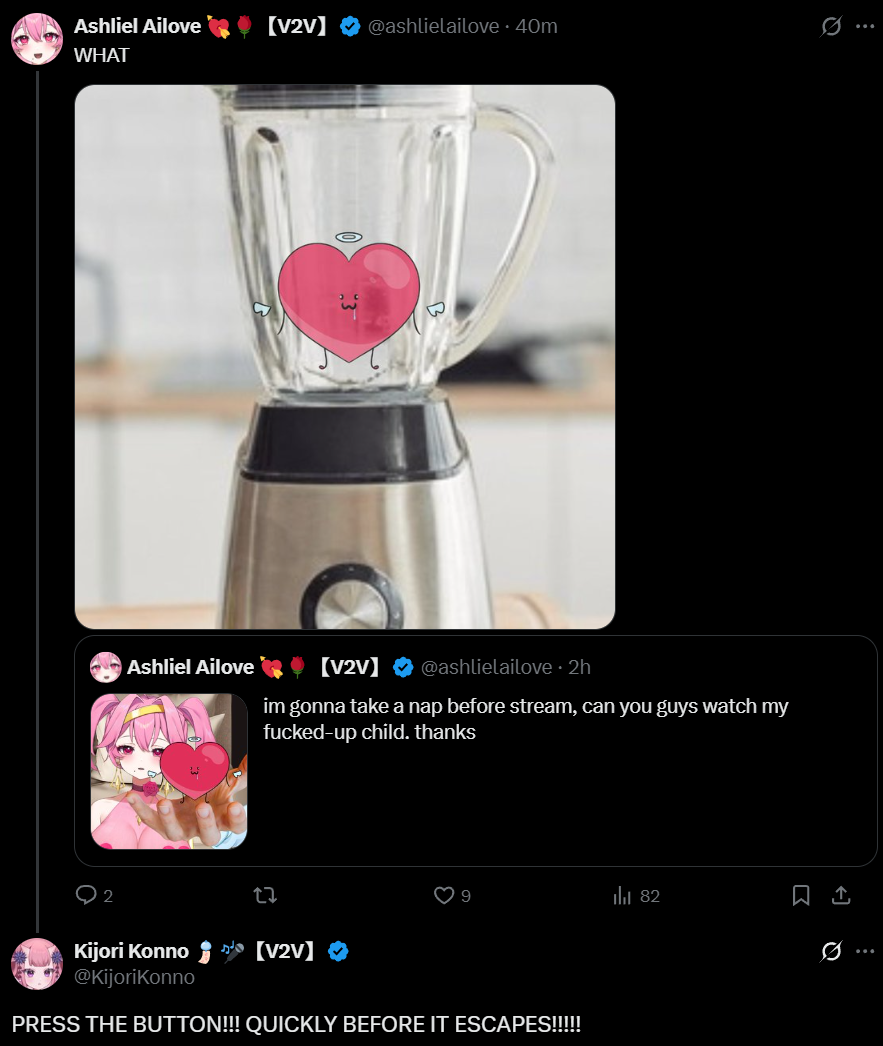Share Ashliel's blender post

click(842, 895)
